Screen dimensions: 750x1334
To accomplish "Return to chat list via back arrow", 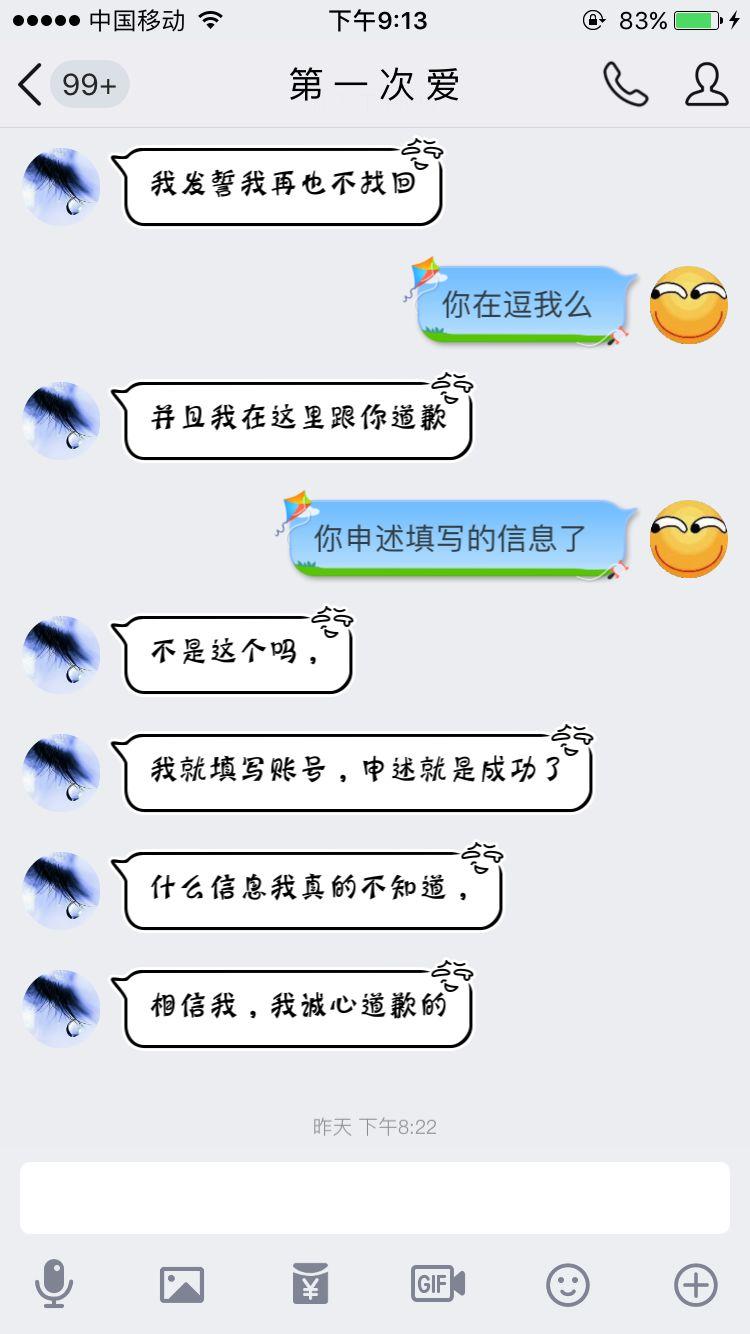I will point(28,85).
